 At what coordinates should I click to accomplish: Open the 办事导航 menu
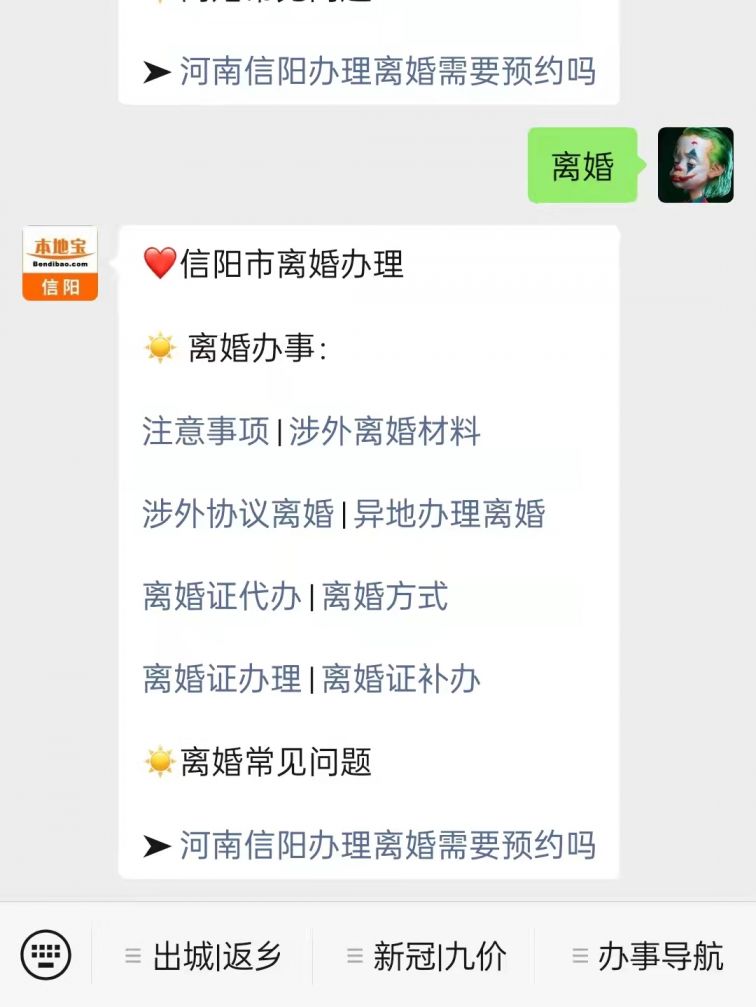pos(647,956)
